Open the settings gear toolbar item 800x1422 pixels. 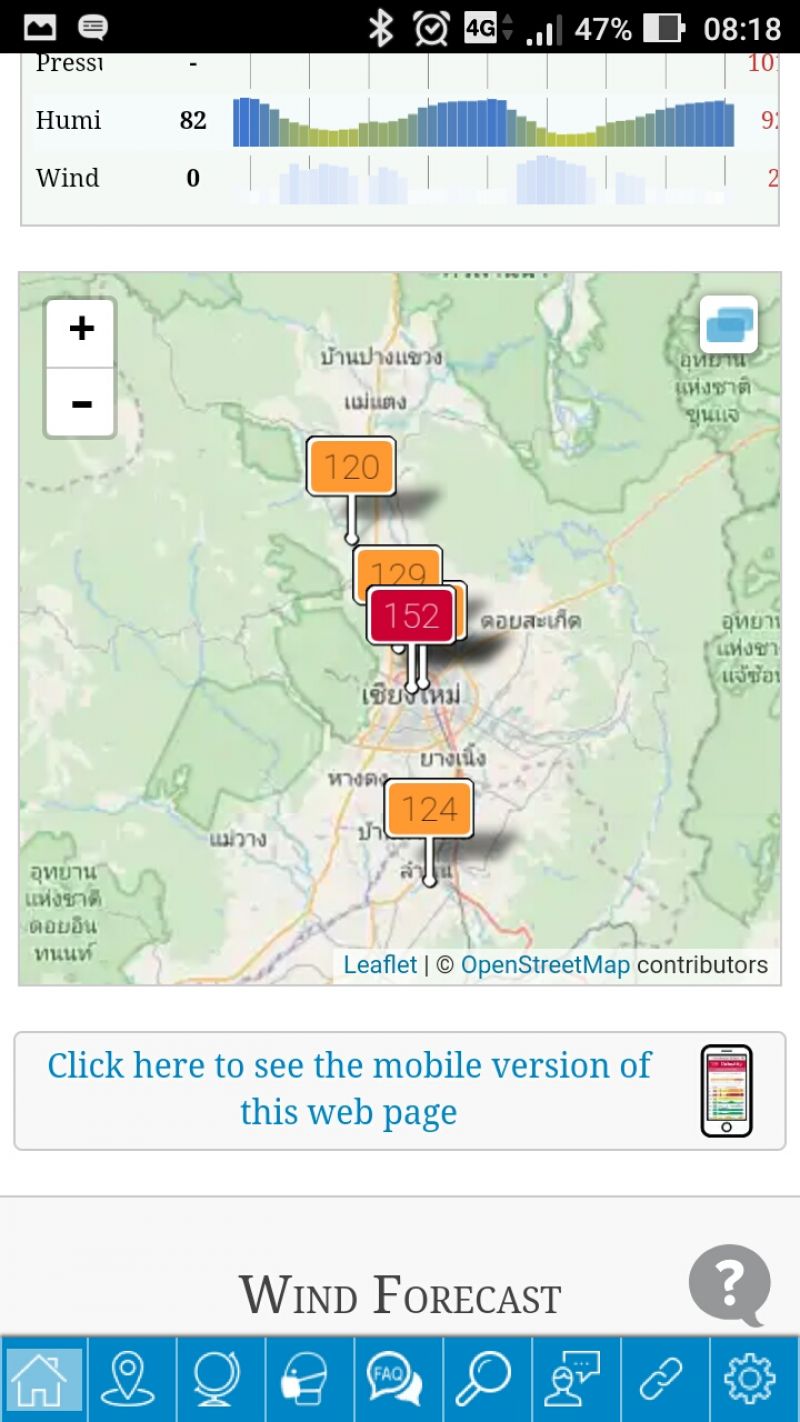[751, 1380]
